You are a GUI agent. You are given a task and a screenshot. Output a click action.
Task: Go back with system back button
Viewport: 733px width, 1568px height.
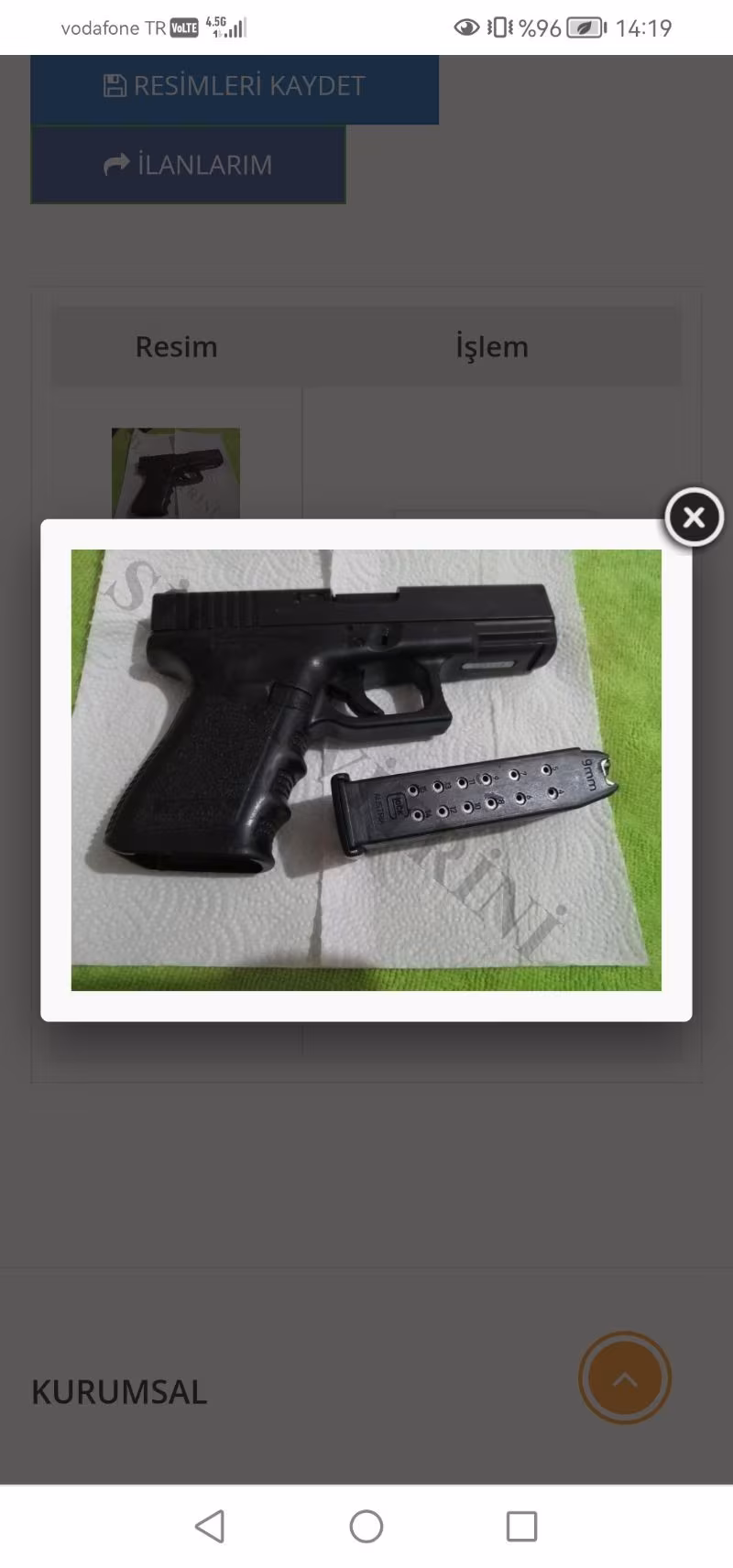click(x=210, y=1526)
